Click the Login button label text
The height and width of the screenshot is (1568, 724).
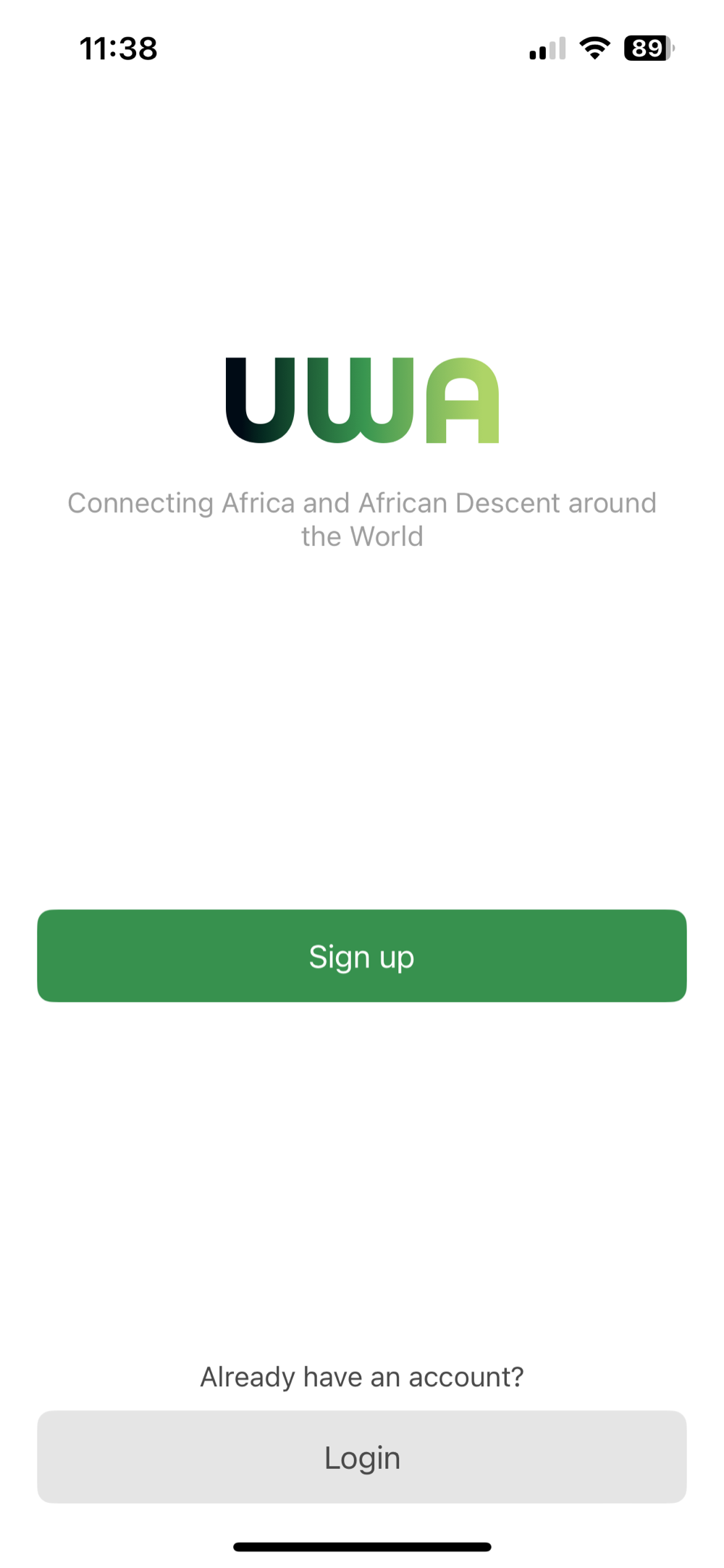click(362, 1457)
